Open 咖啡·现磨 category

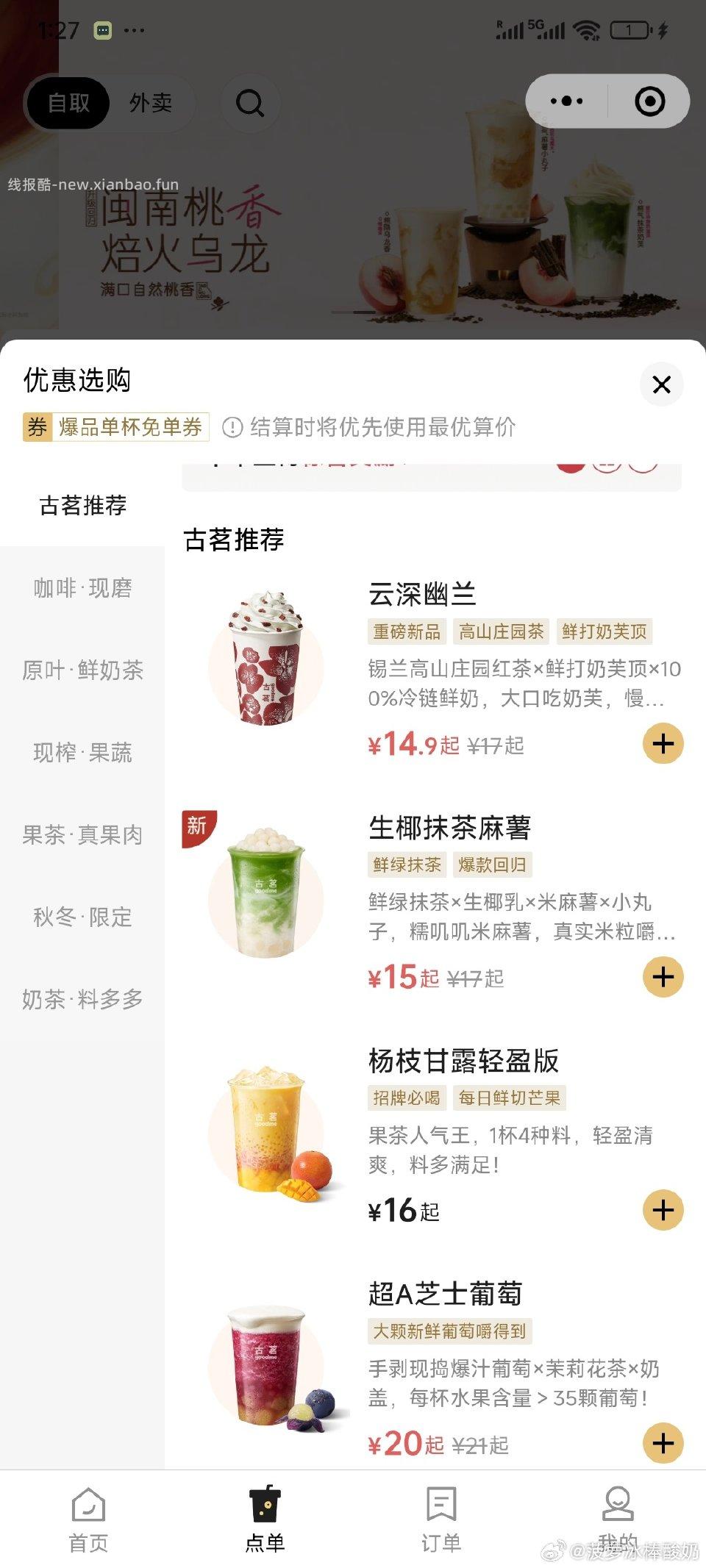82,588
